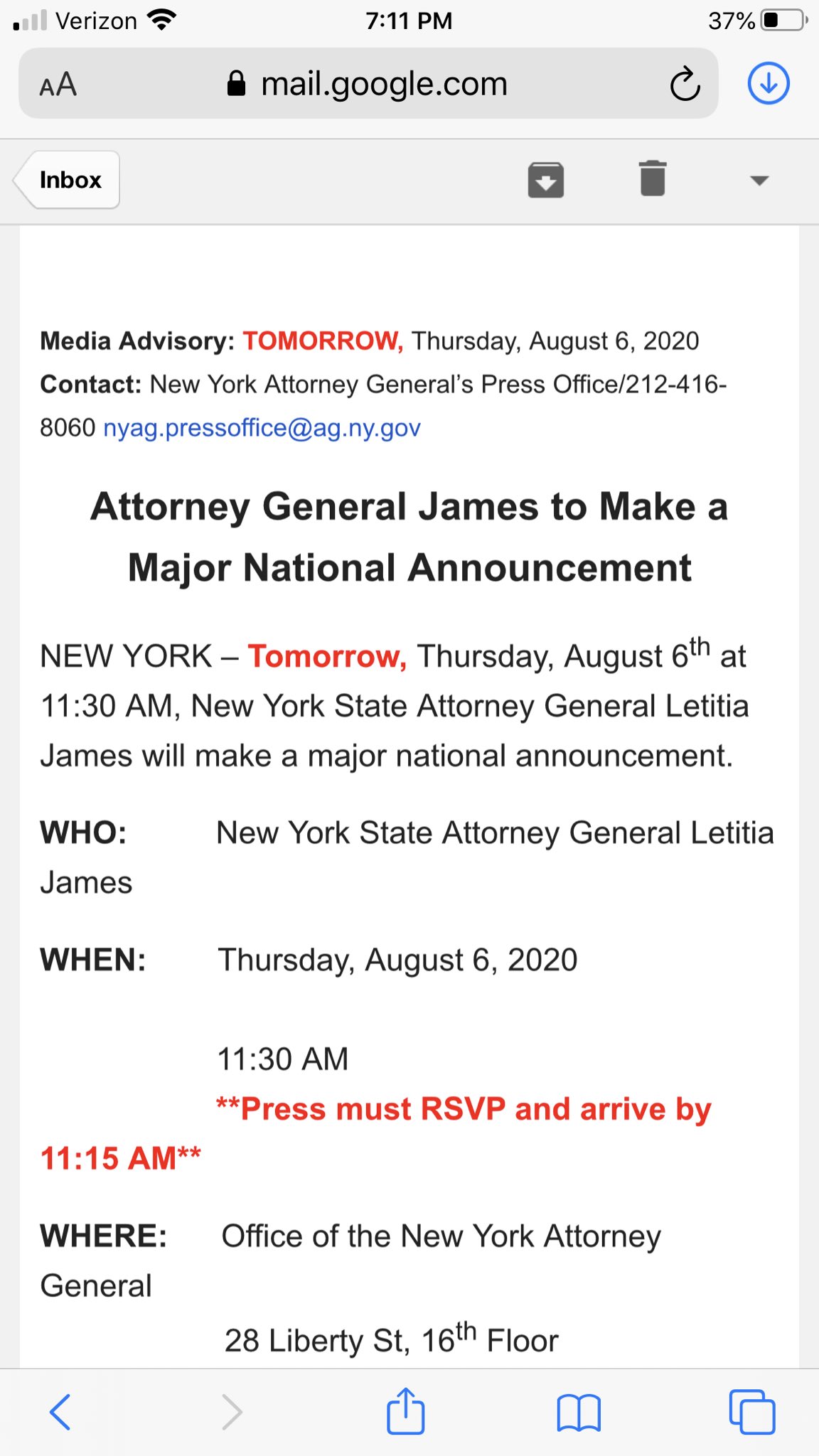This screenshot has height=1456, width=819.
Task: Open the AA text size menu
Action: 58,85
